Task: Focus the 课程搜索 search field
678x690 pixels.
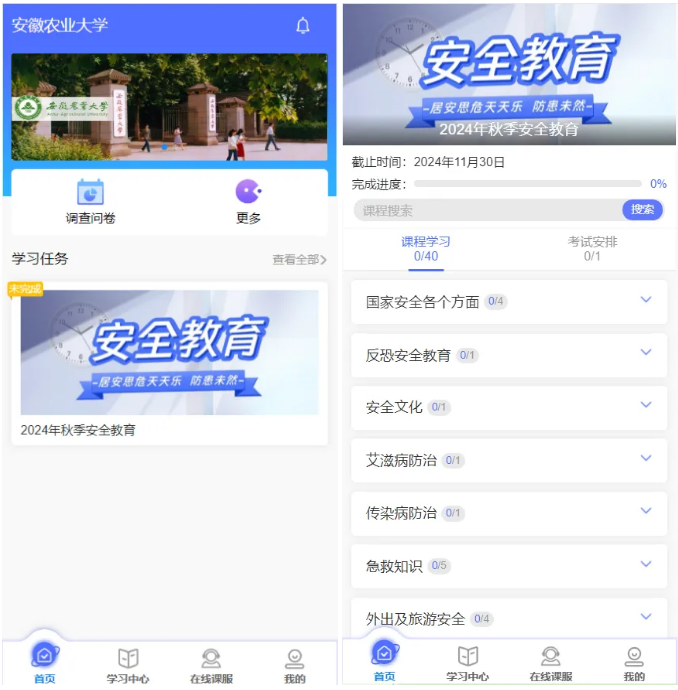Action: pos(487,210)
